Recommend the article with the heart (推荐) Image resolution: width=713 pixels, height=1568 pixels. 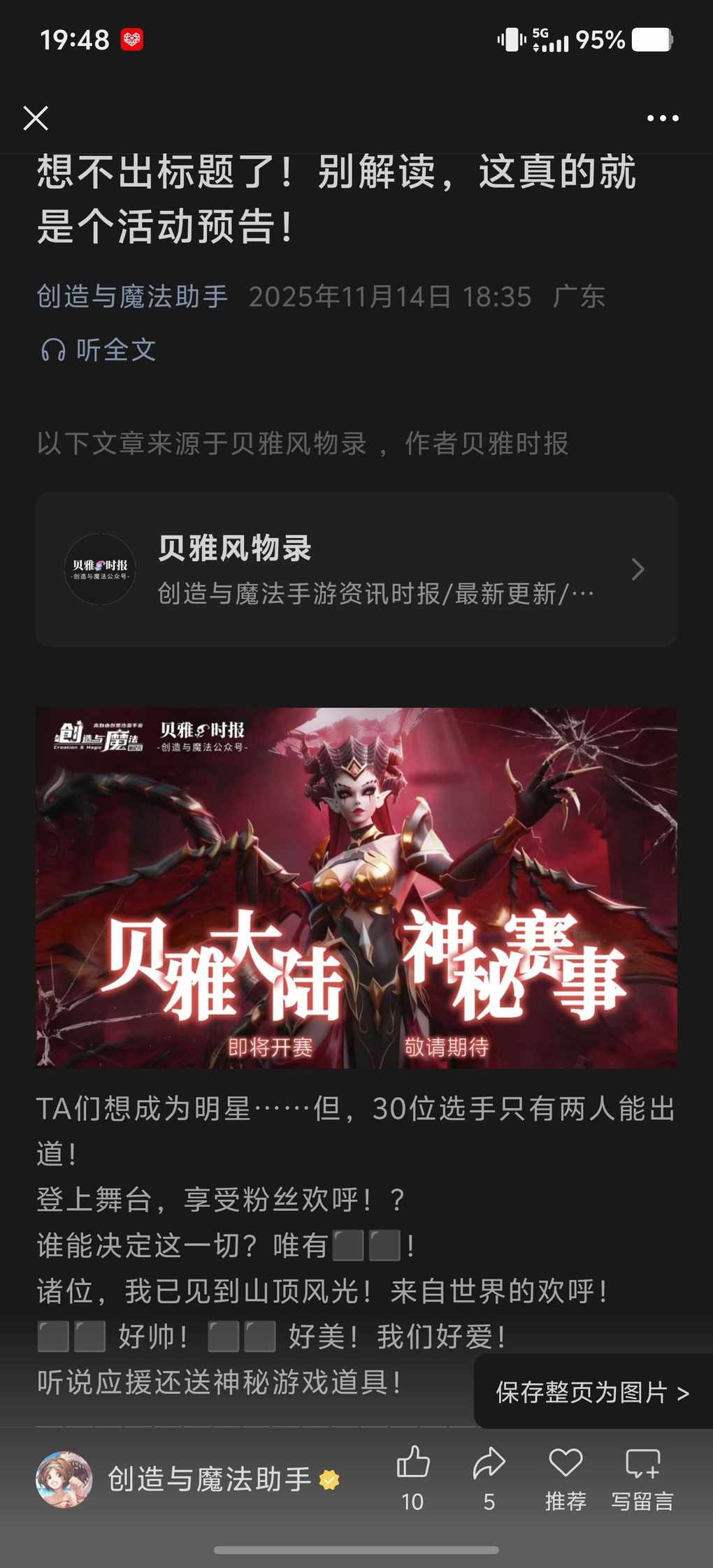pos(566,1477)
